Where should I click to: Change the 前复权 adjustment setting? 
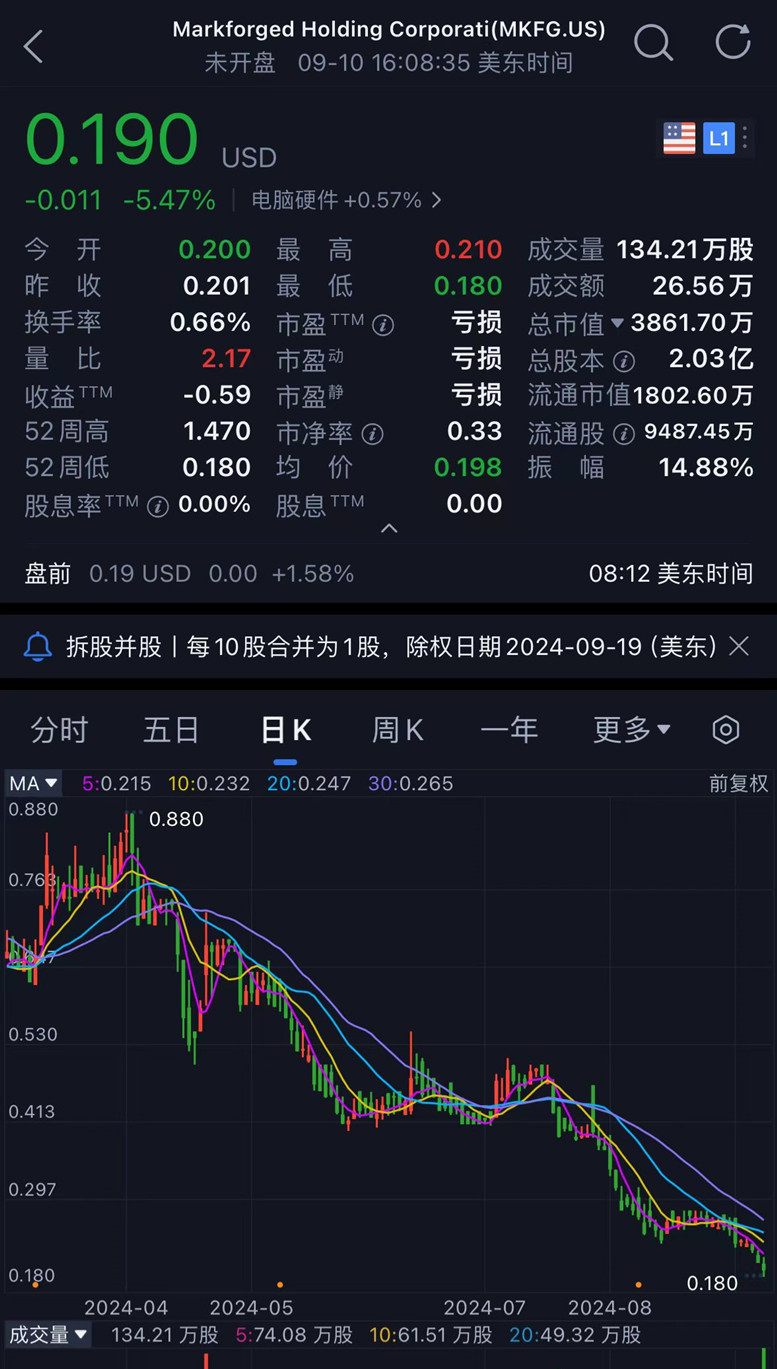(x=738, y=783)
